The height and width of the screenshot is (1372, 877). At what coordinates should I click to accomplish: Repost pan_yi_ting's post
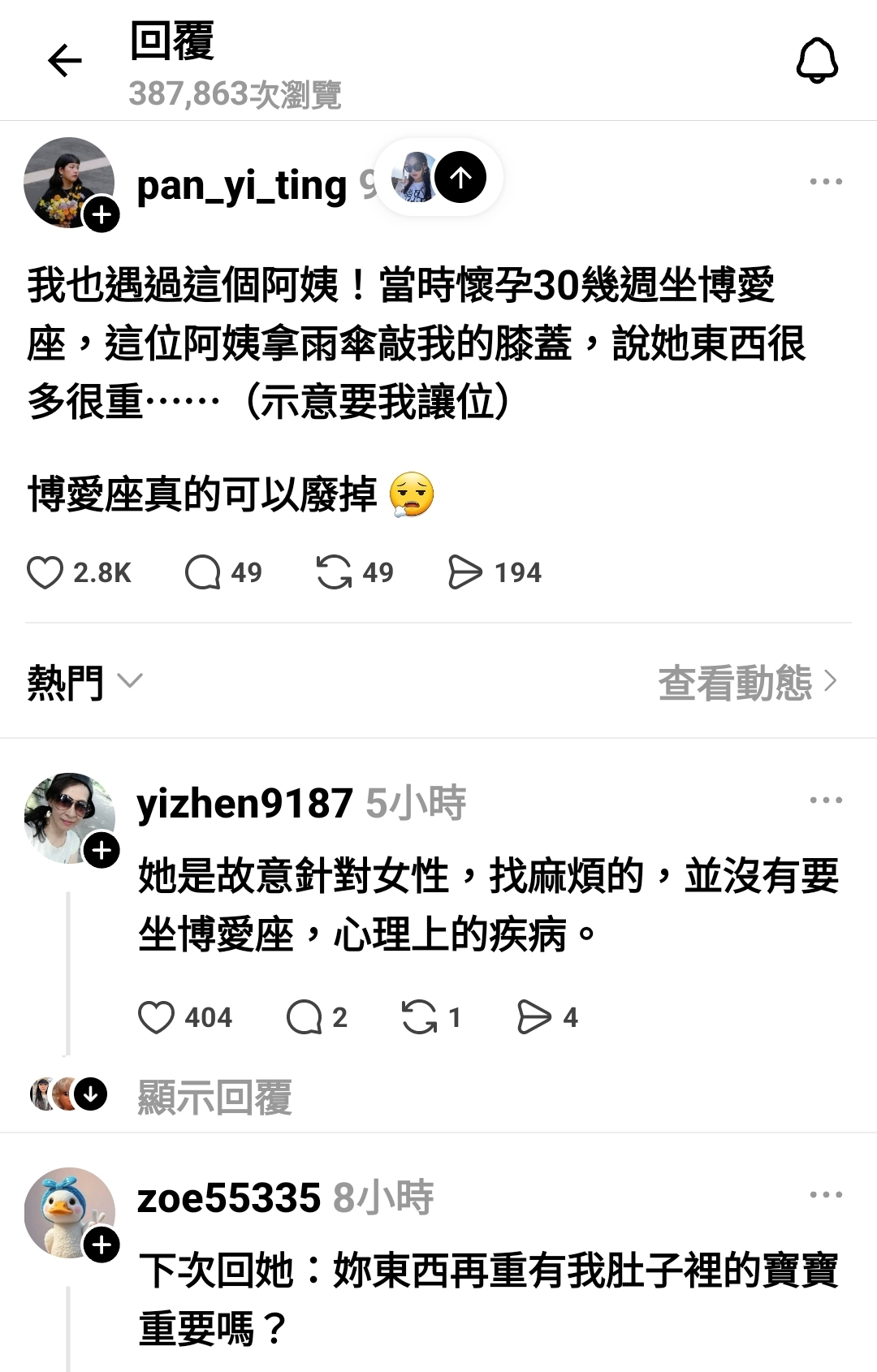coord(334,572)
